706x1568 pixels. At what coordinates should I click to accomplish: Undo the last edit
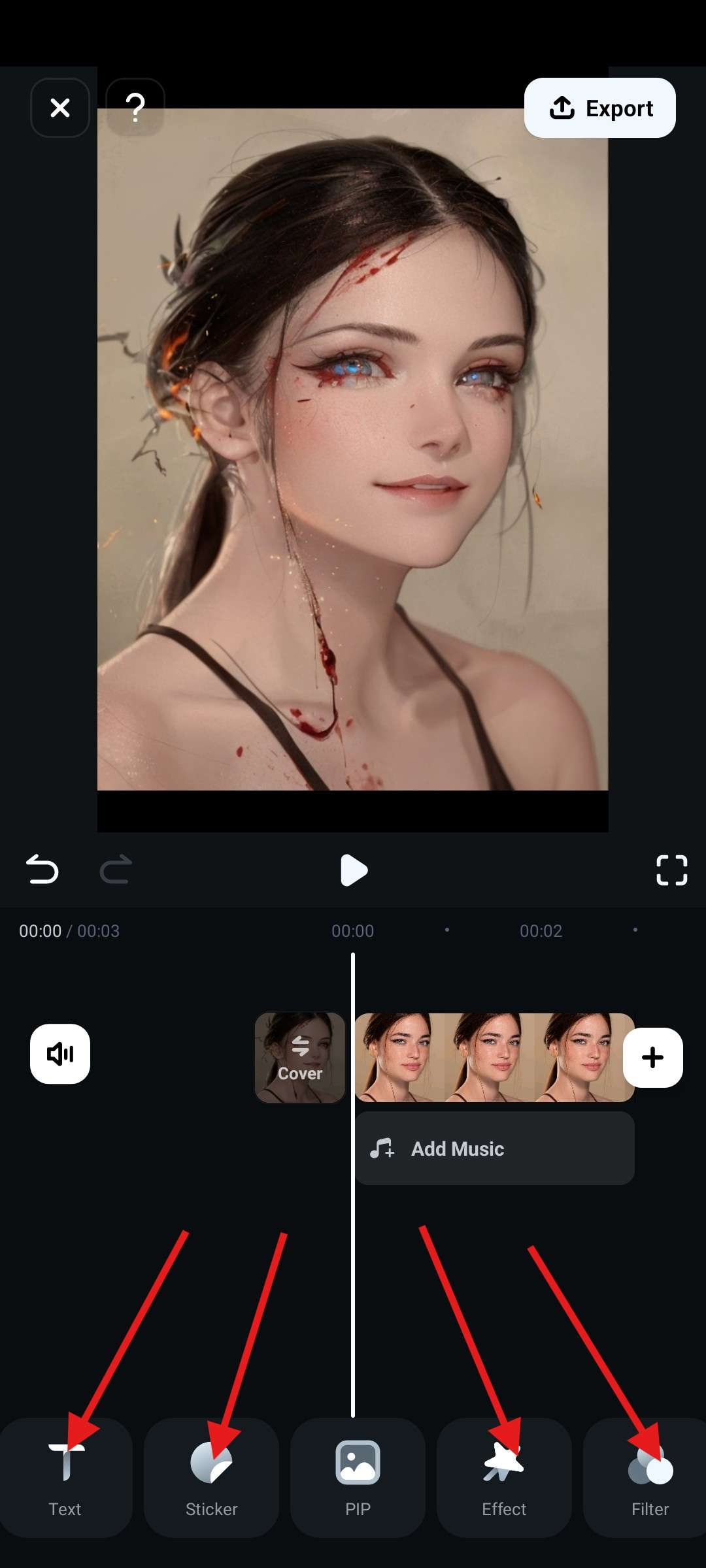42,870
